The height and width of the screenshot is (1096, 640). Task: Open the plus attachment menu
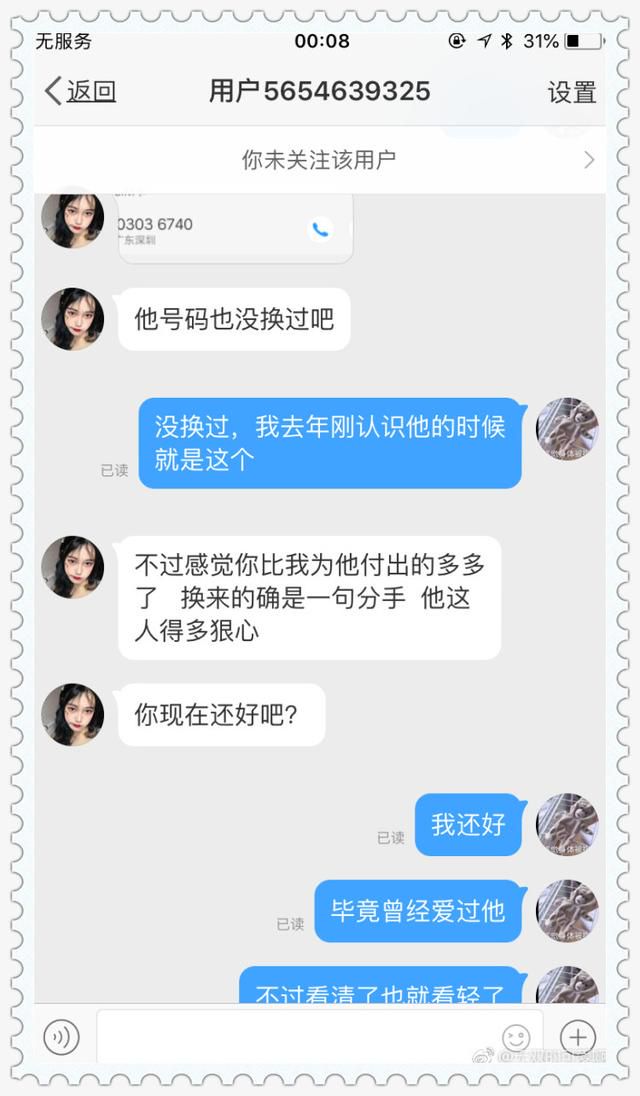click(577, 1037)
